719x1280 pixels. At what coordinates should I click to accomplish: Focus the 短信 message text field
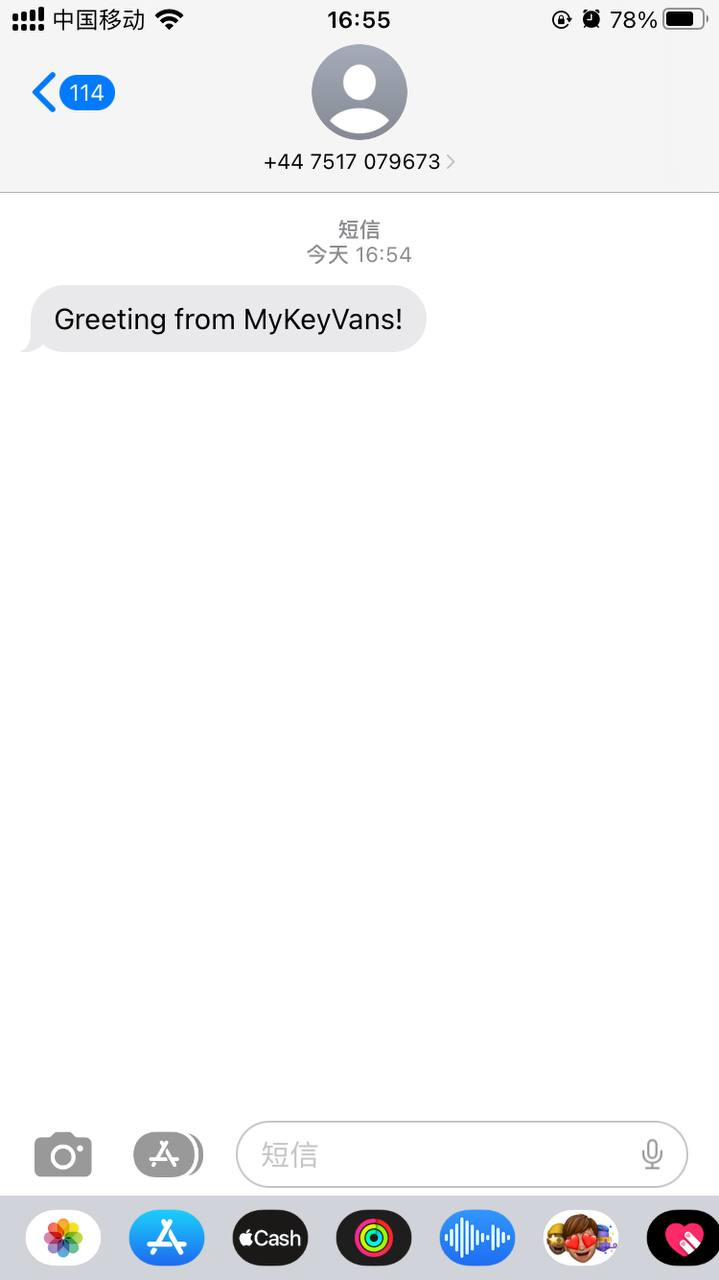point(440,1155)
